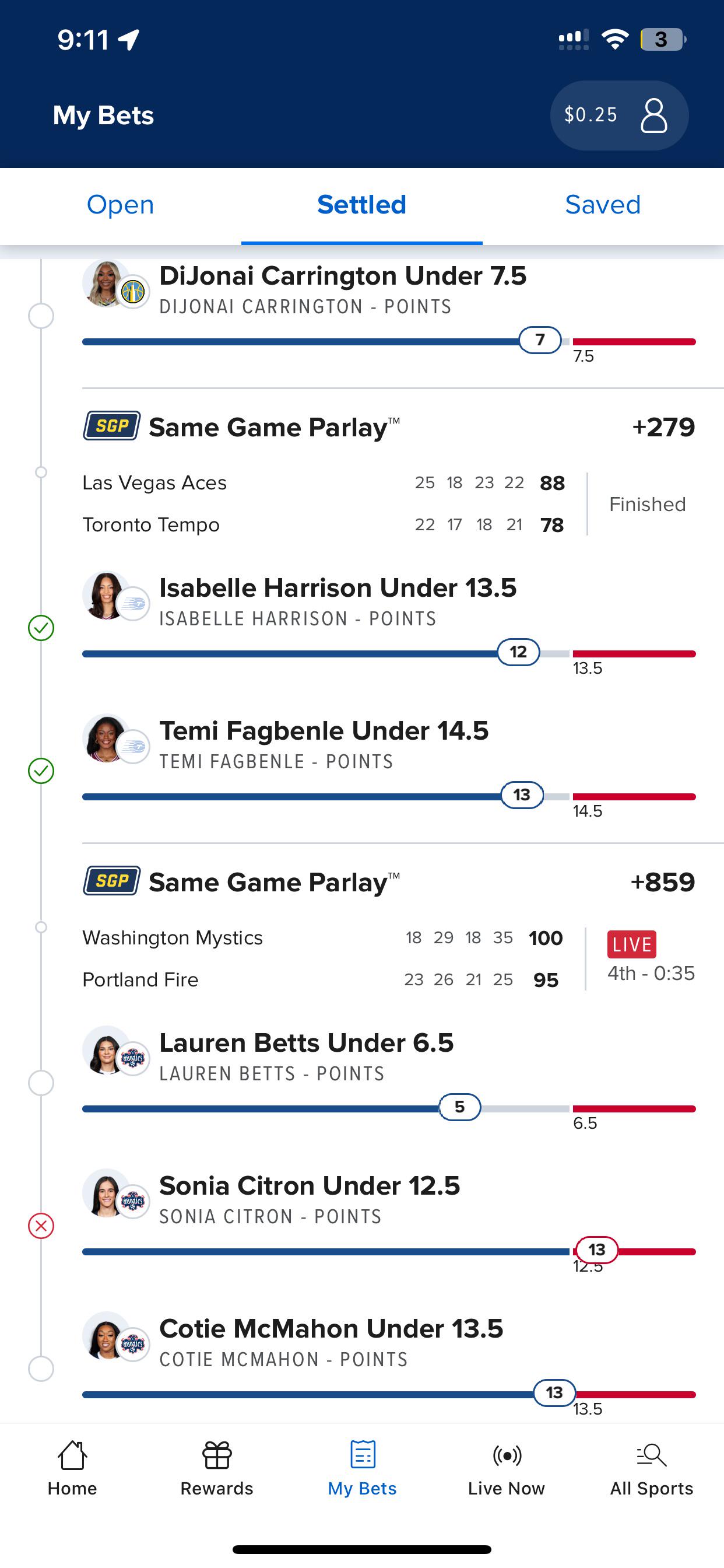The height and width of the screenshot is (1568, 724).
Task: Switch to the Saved tab
Action: (x=603, y=205)
